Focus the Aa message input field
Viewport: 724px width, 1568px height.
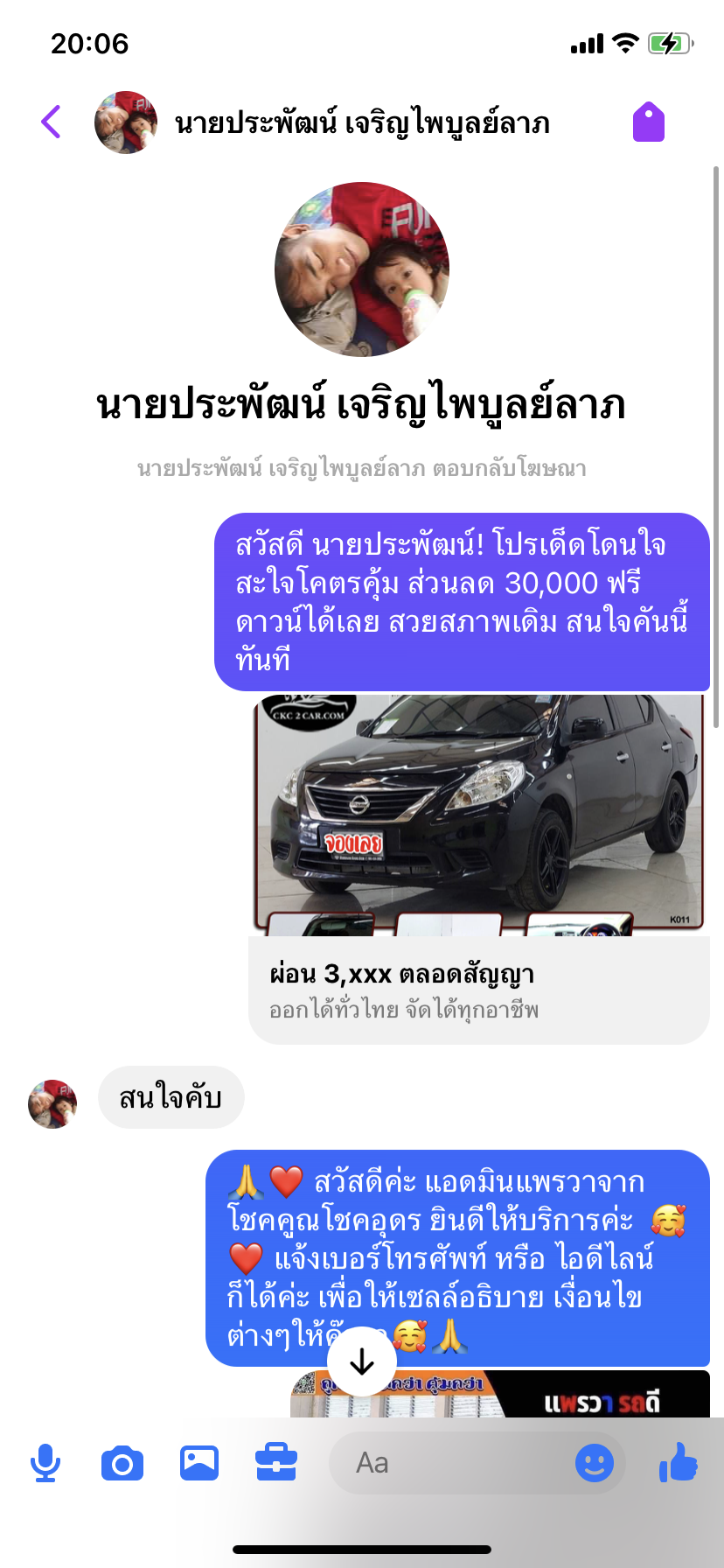click(x=455, y=1463)
